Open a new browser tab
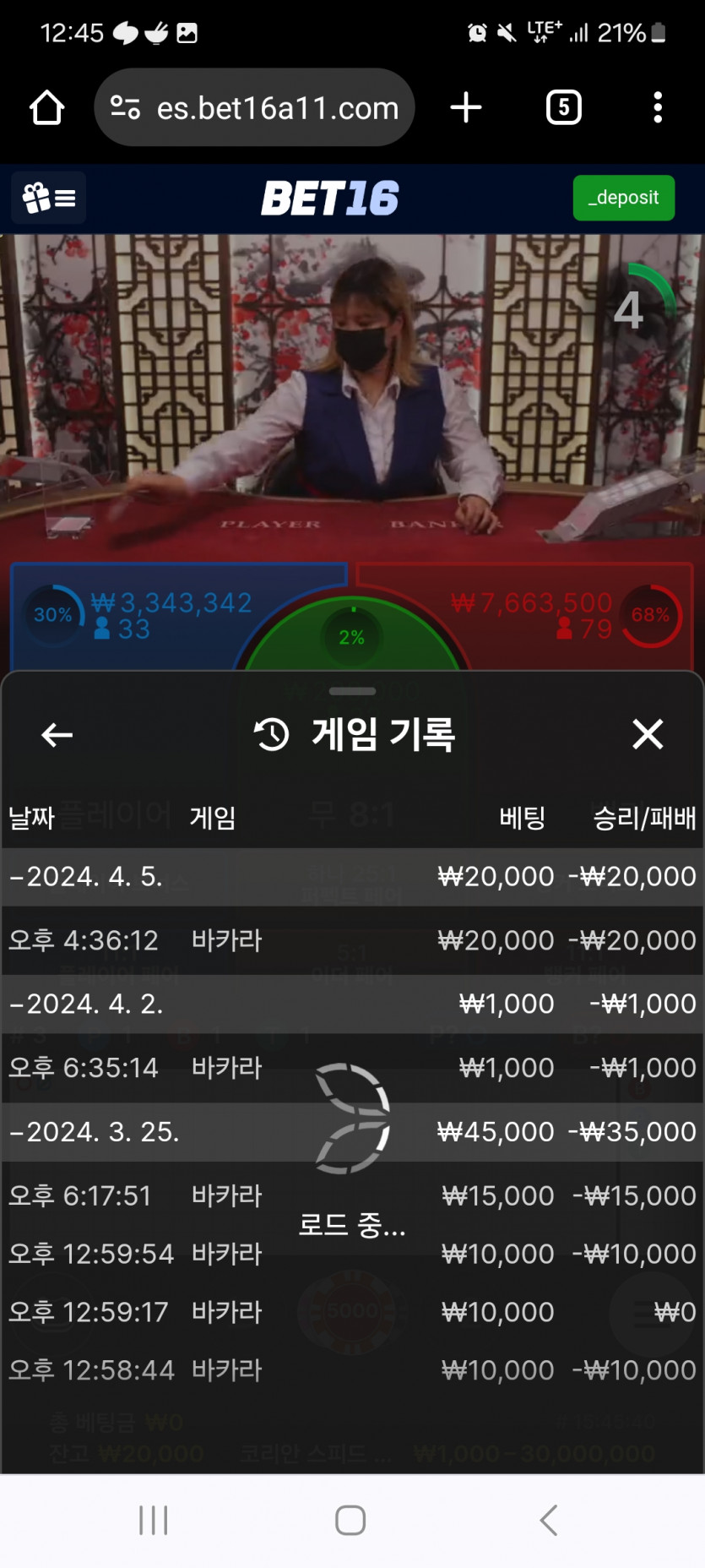Screen dimensions: 705x1568 point(465,108)
